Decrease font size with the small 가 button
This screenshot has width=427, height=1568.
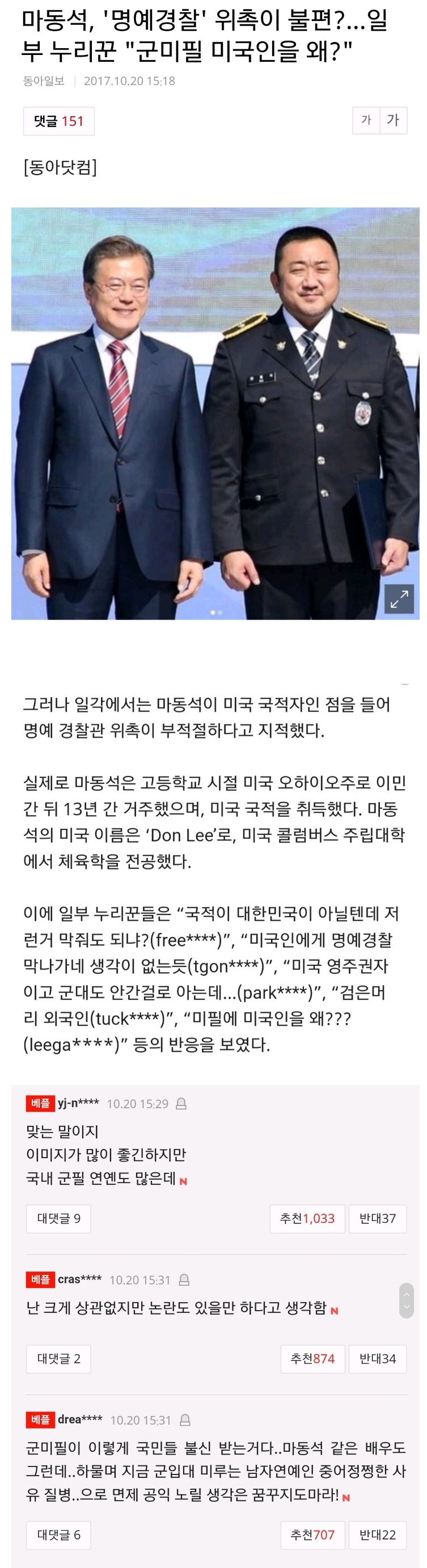[366, 120]
